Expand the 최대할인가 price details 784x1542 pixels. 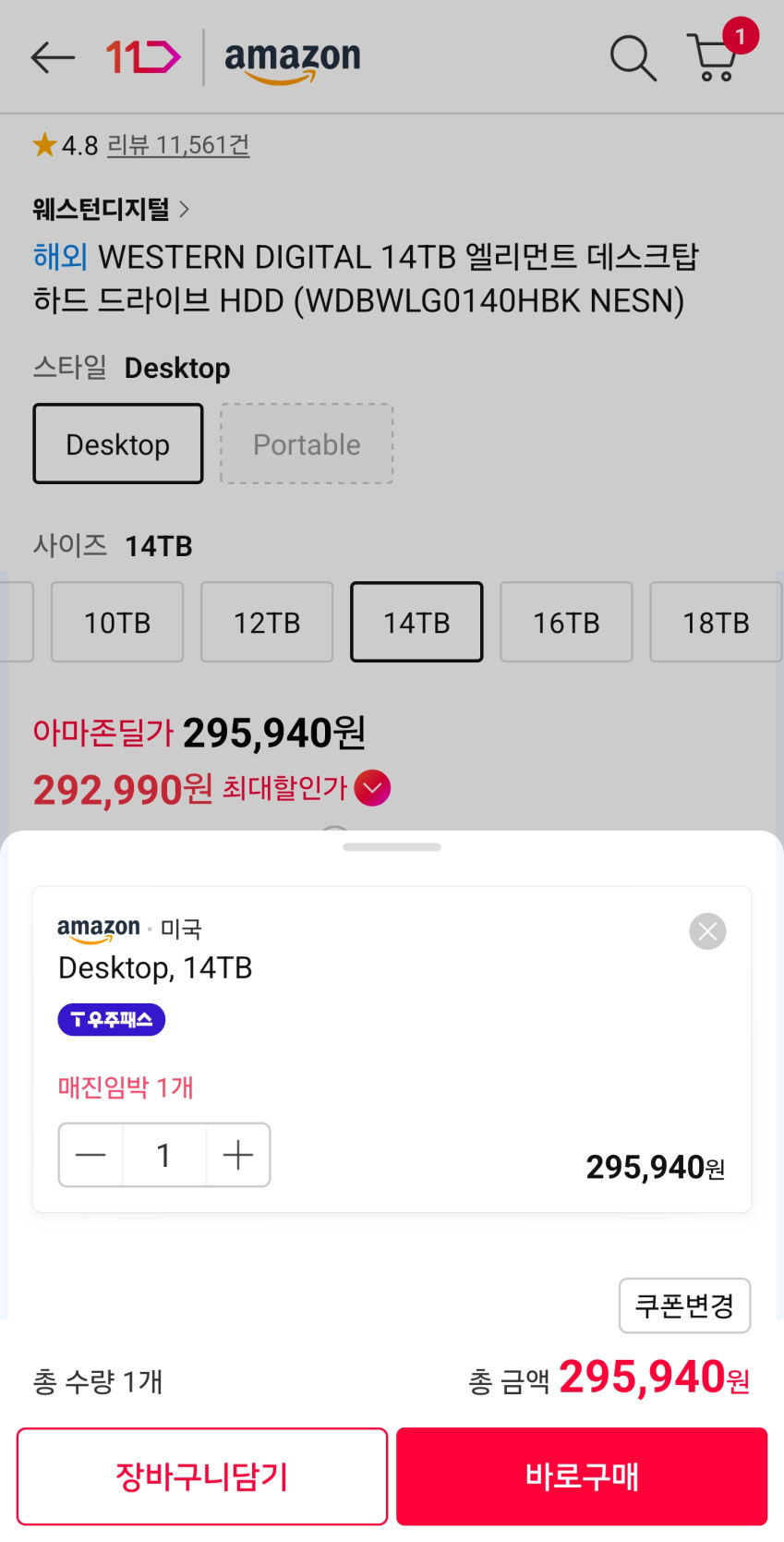click(x=373, y=788)
